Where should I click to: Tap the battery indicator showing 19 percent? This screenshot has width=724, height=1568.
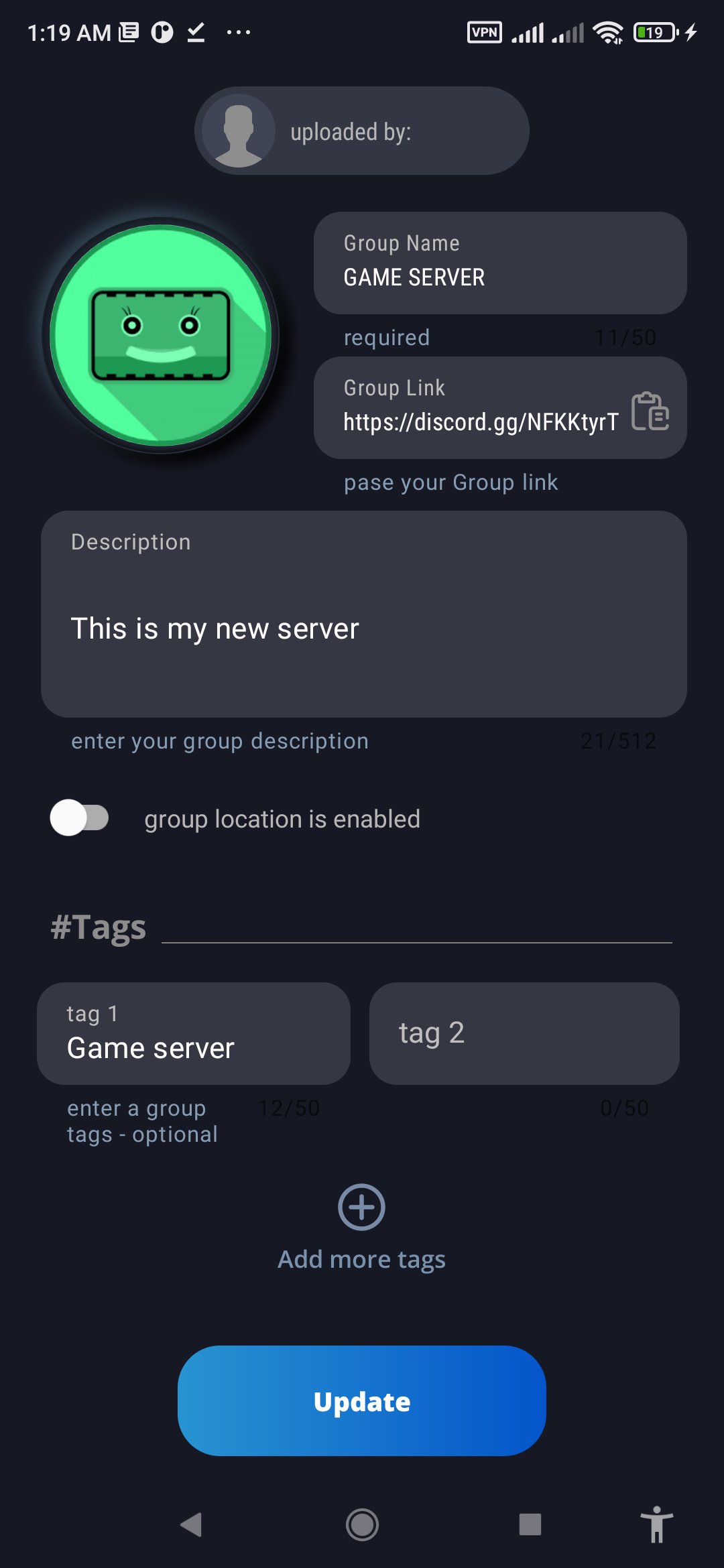(x=654, y=30)
